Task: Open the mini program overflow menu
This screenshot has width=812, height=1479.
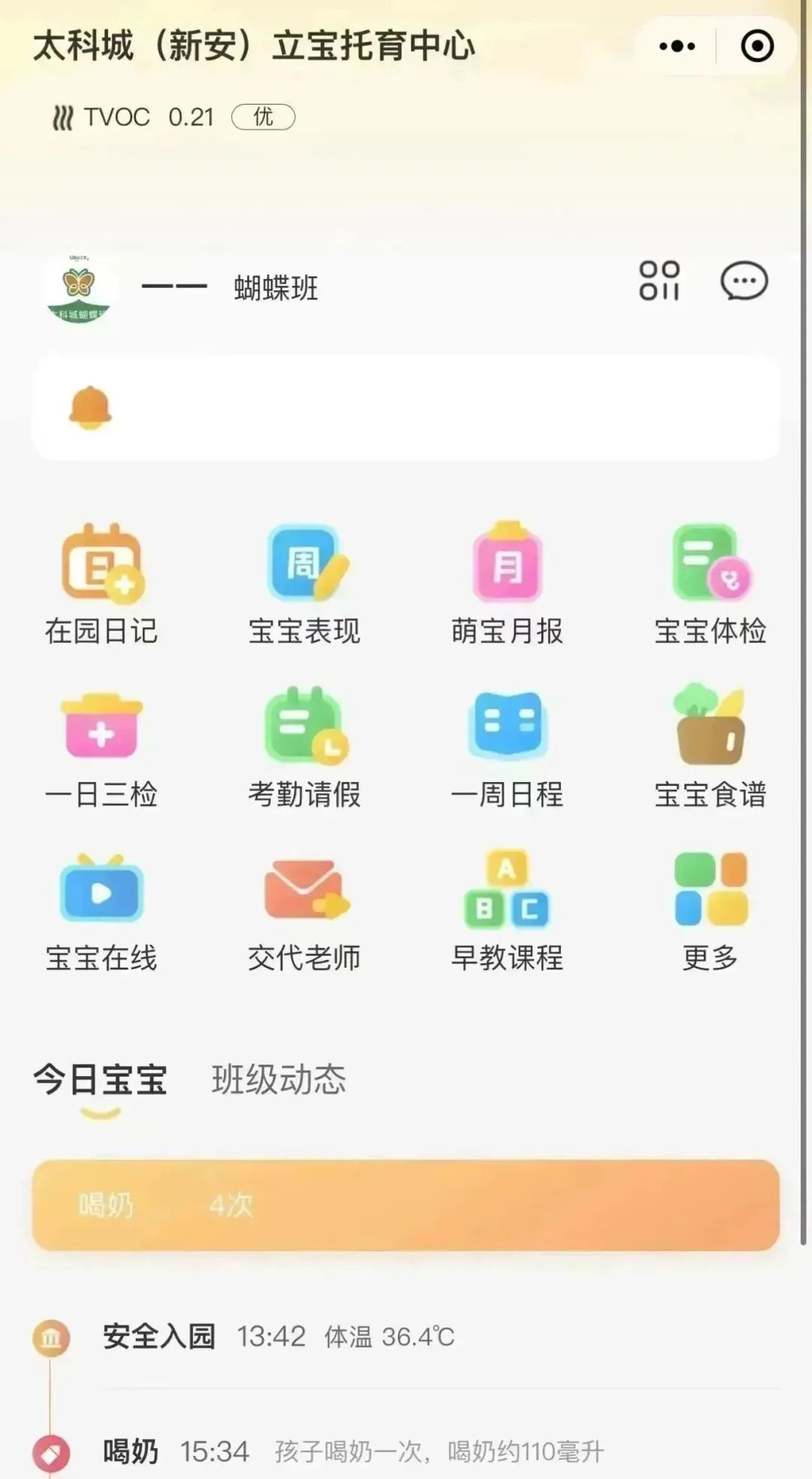Action: coord(677,47)
